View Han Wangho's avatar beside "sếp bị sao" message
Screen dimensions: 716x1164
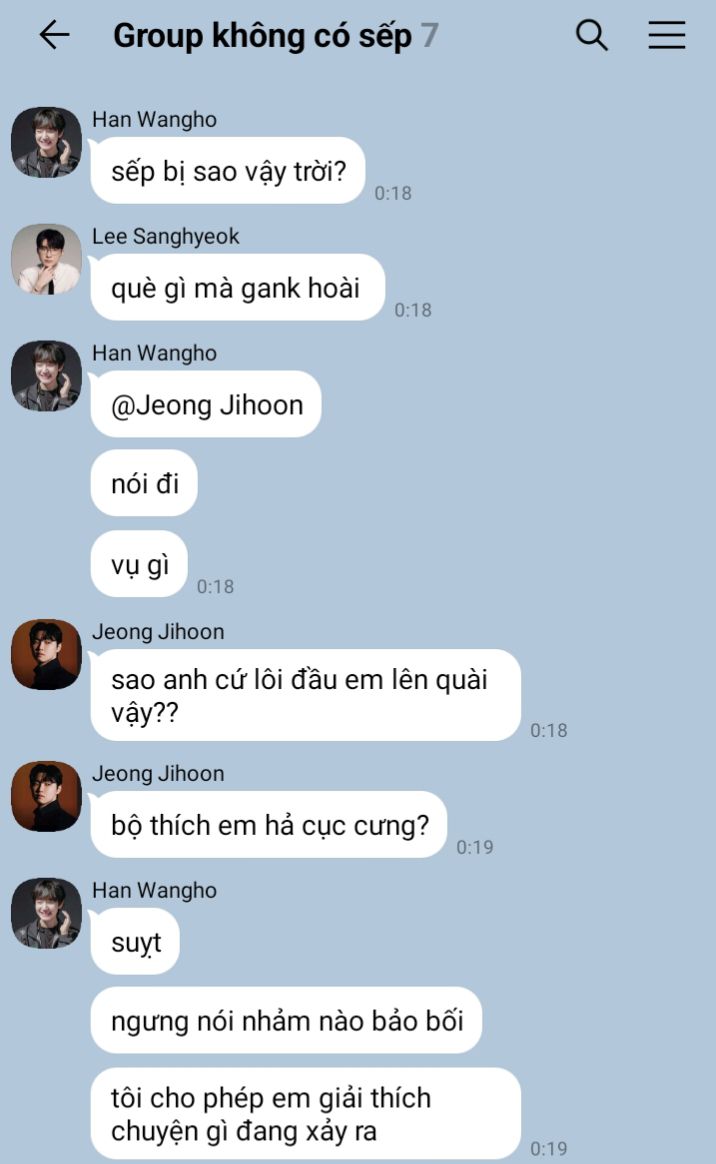(x=46, y=142)
